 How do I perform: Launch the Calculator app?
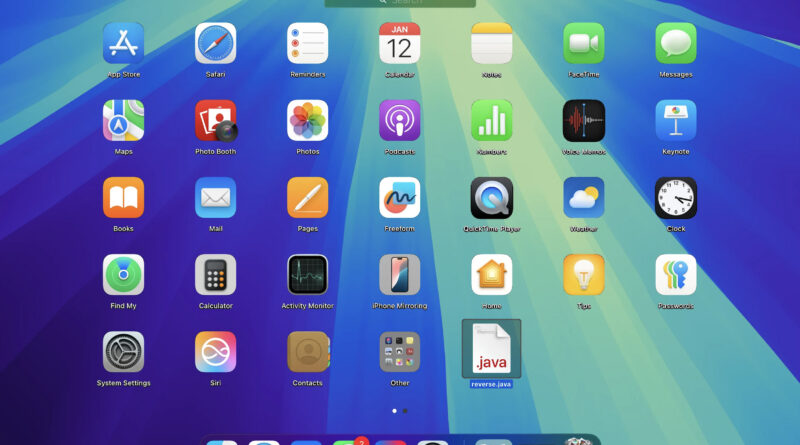215,275
